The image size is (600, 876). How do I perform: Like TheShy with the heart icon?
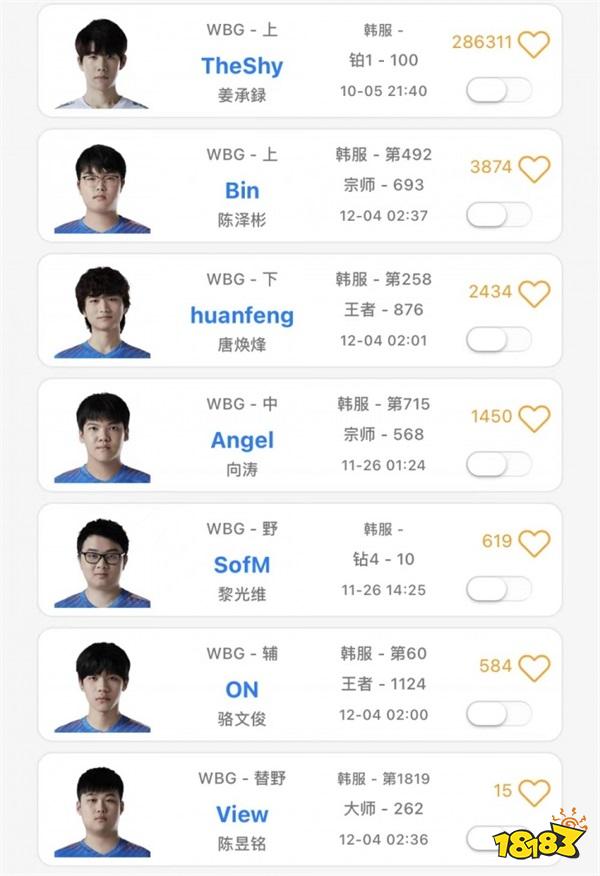(x=535, y=44)
